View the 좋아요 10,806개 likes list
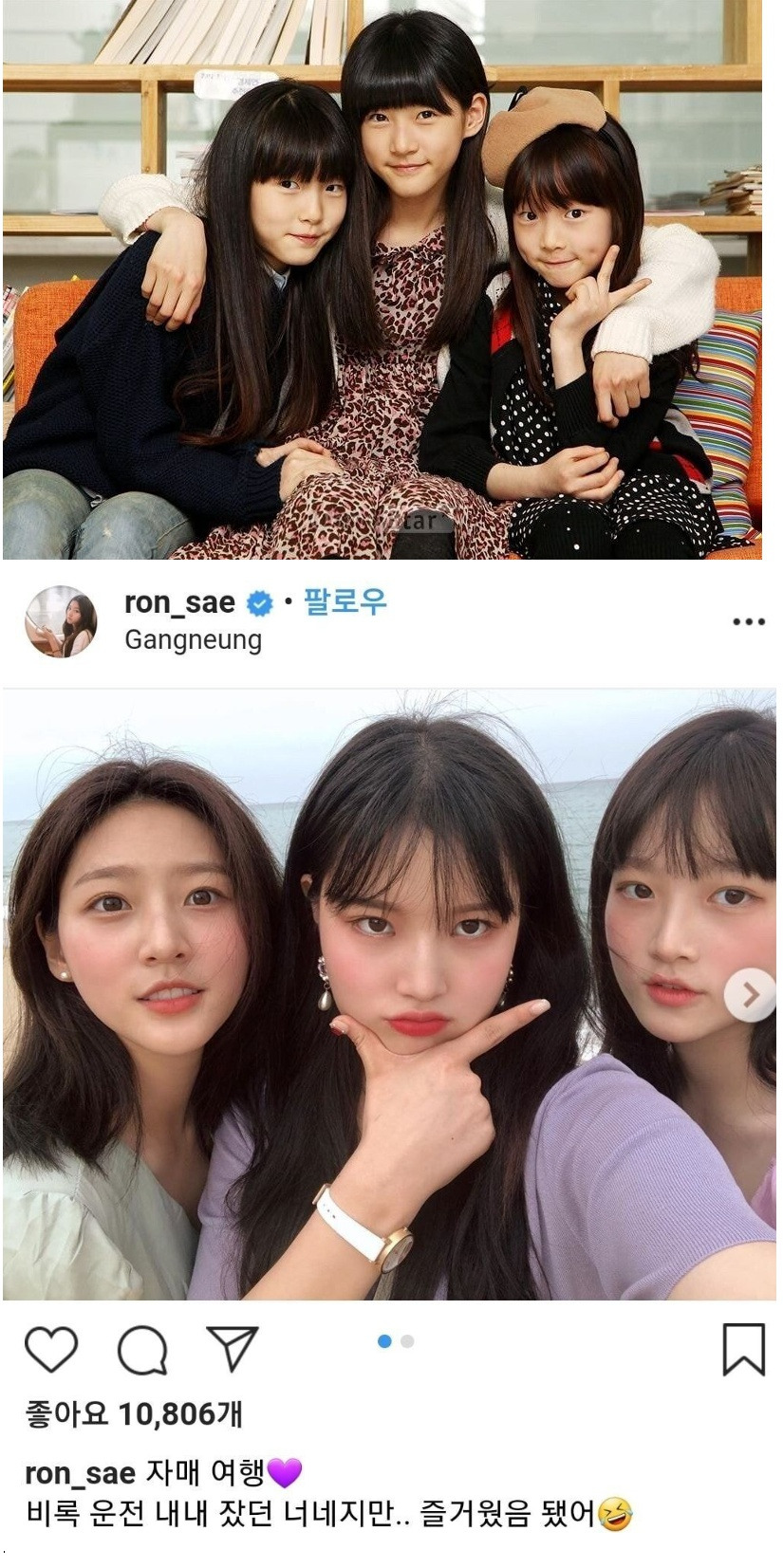The width and height of the screenshot is (783, 1568). (x=134, y=1414)
